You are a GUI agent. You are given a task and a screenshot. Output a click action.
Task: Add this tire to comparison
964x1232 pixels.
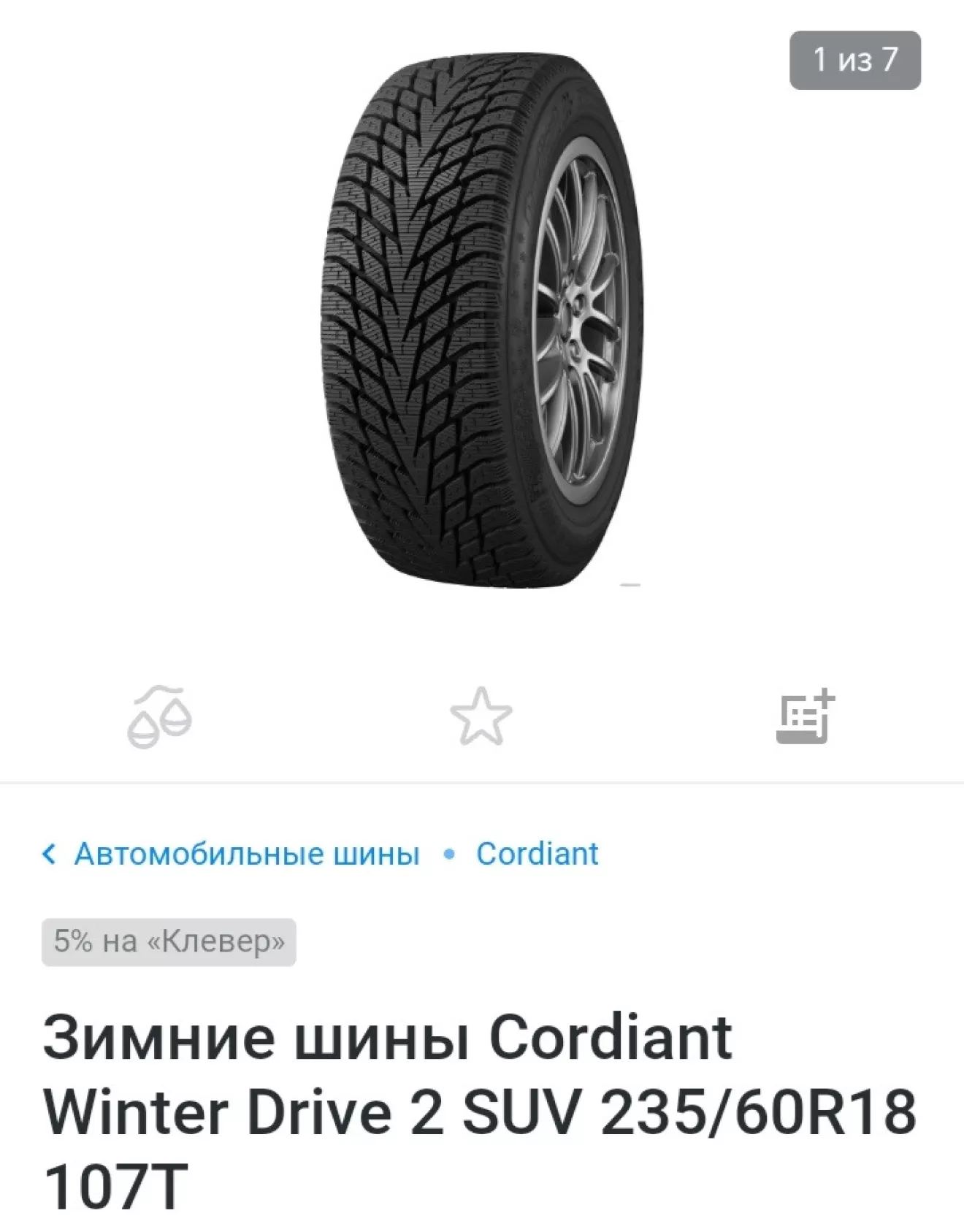tap(159, 716)
